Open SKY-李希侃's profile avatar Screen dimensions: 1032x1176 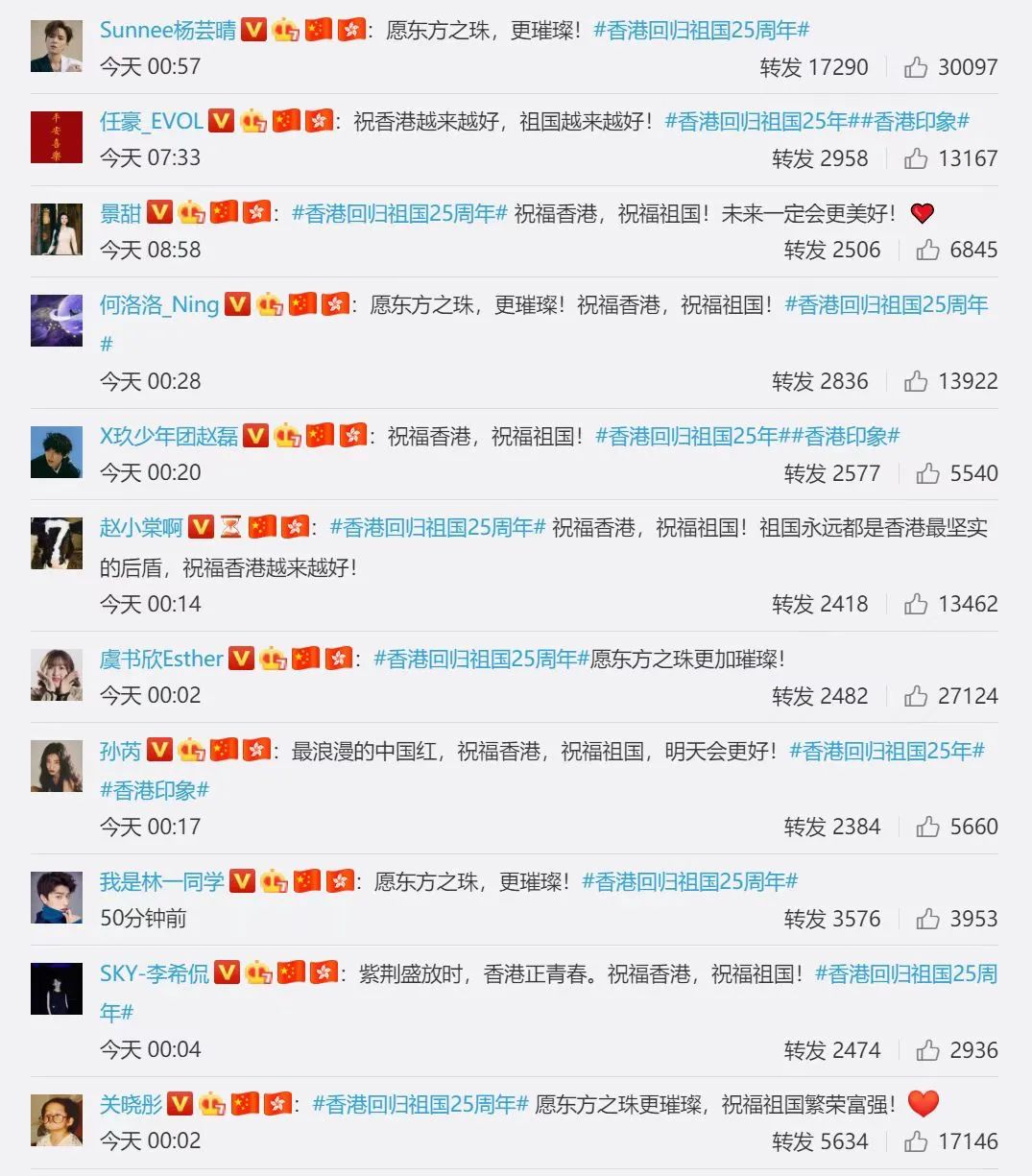click(56, 991)
